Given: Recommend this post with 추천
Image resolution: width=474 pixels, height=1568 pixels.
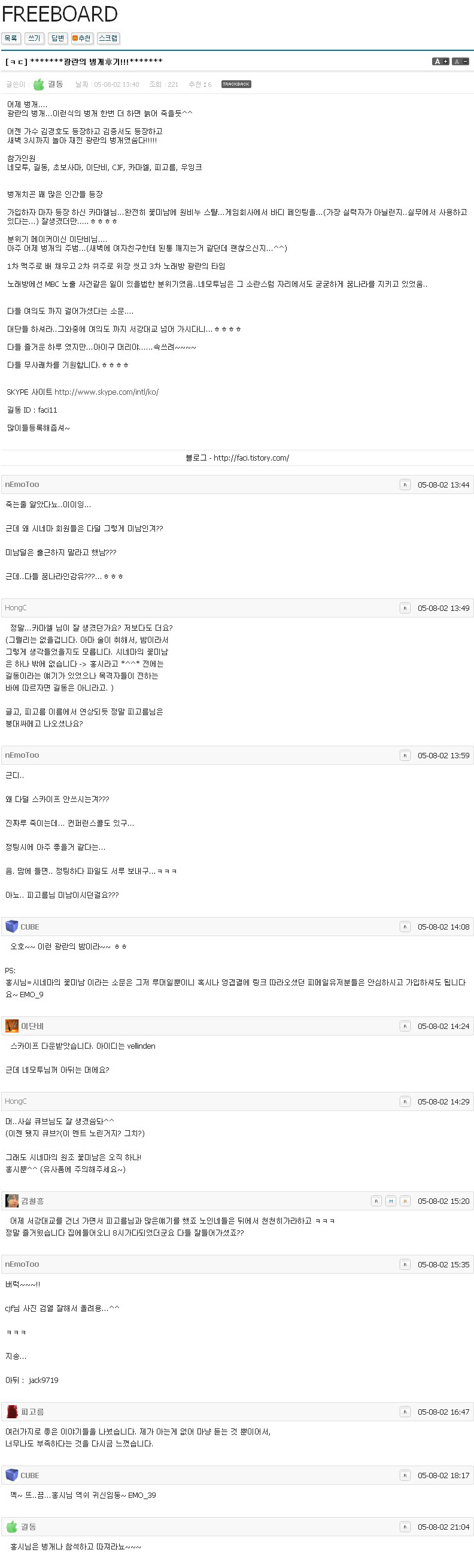Looking at the screenshot, I should click(x=81, y=38).
